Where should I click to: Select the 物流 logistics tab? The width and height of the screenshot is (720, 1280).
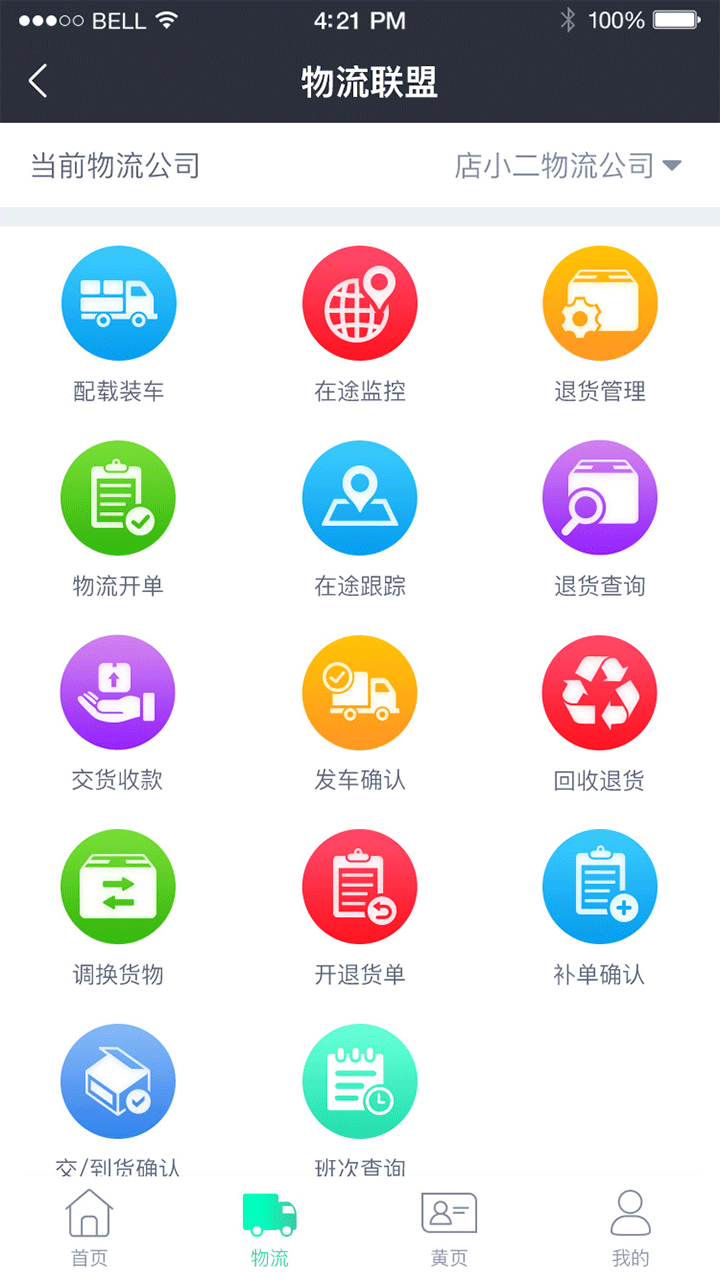pos(269,1228)
